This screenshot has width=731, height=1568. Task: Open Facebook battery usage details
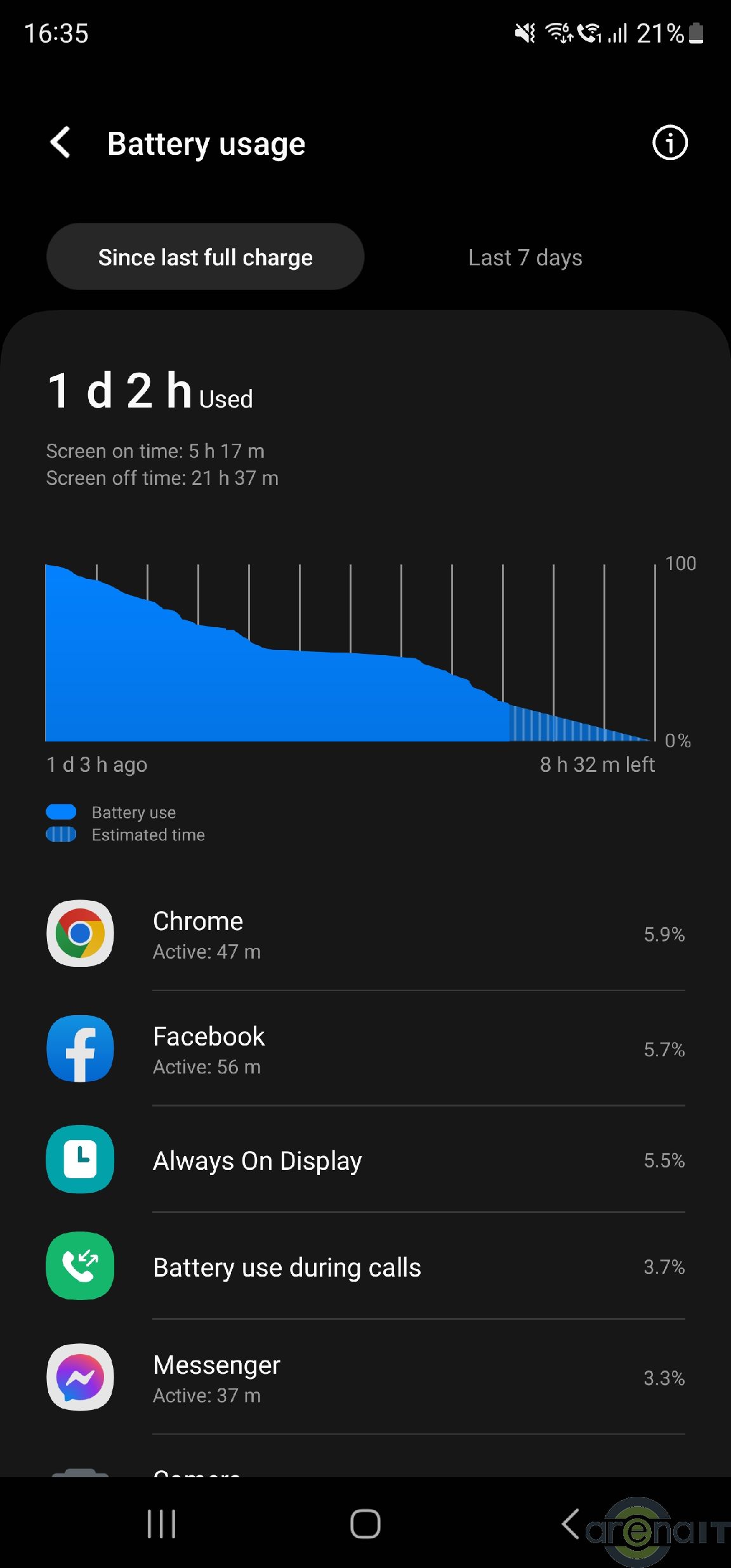pos(365,1049)
